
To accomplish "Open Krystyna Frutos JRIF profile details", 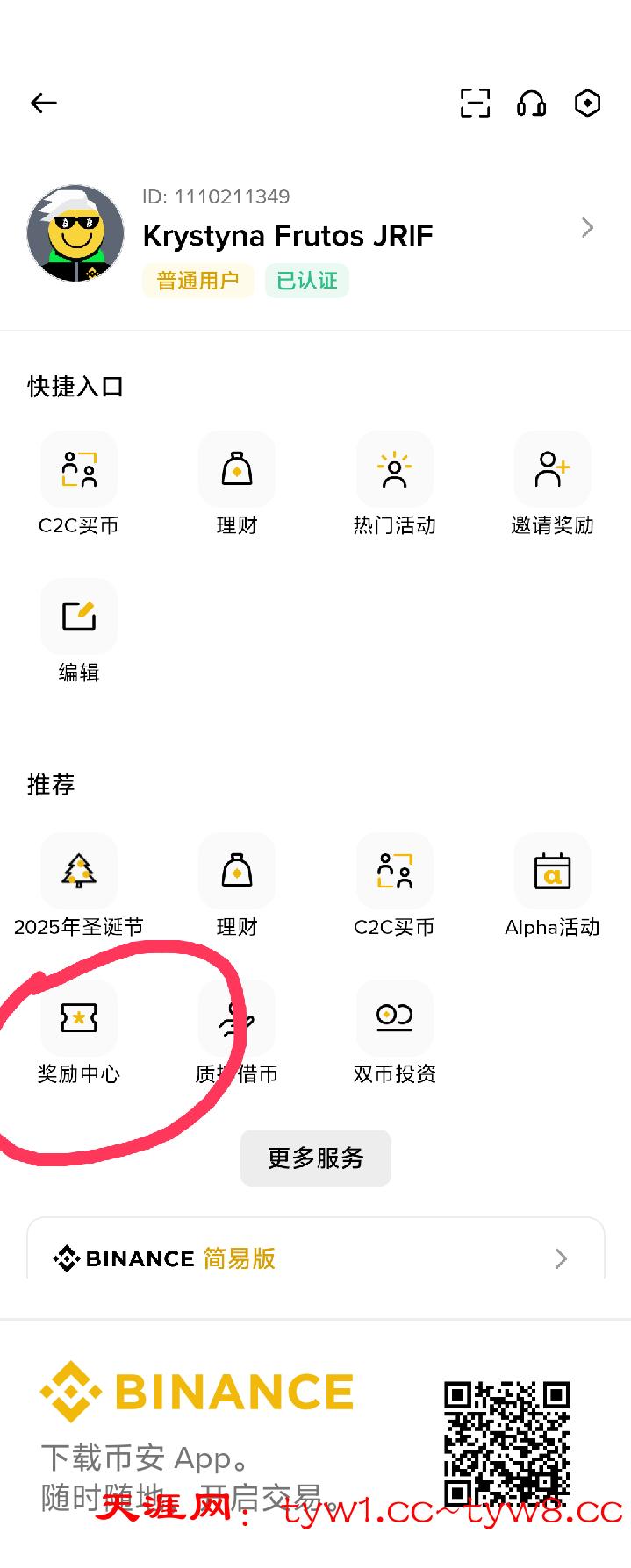I will pos(587,228).
